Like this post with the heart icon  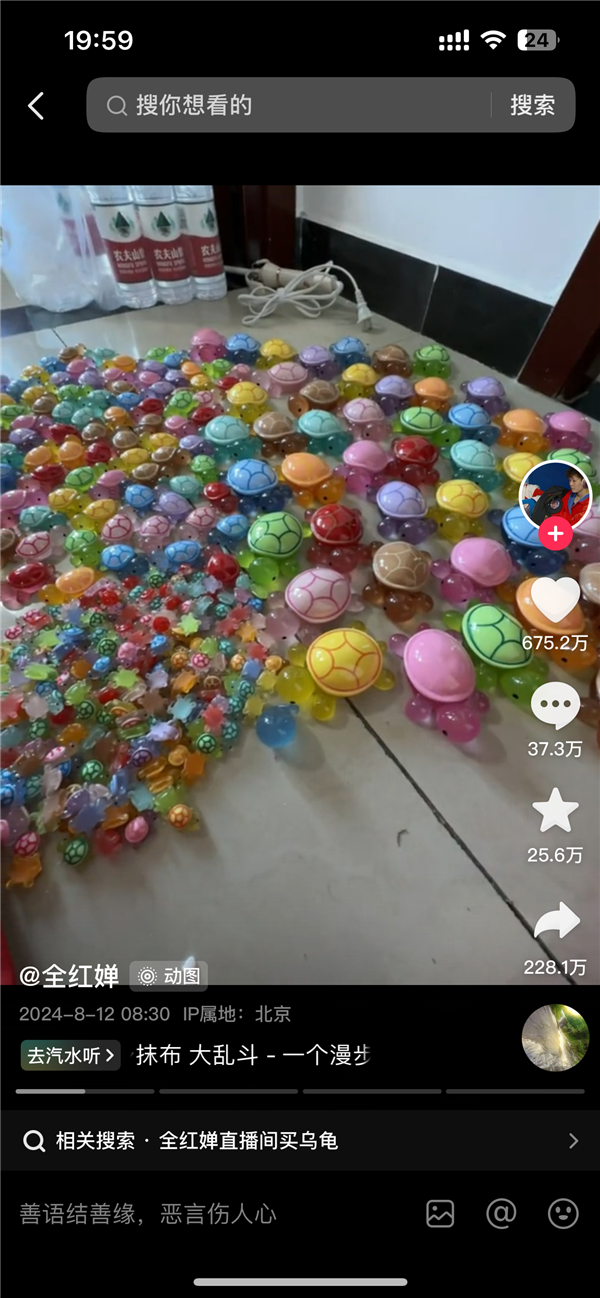[555, 600]
